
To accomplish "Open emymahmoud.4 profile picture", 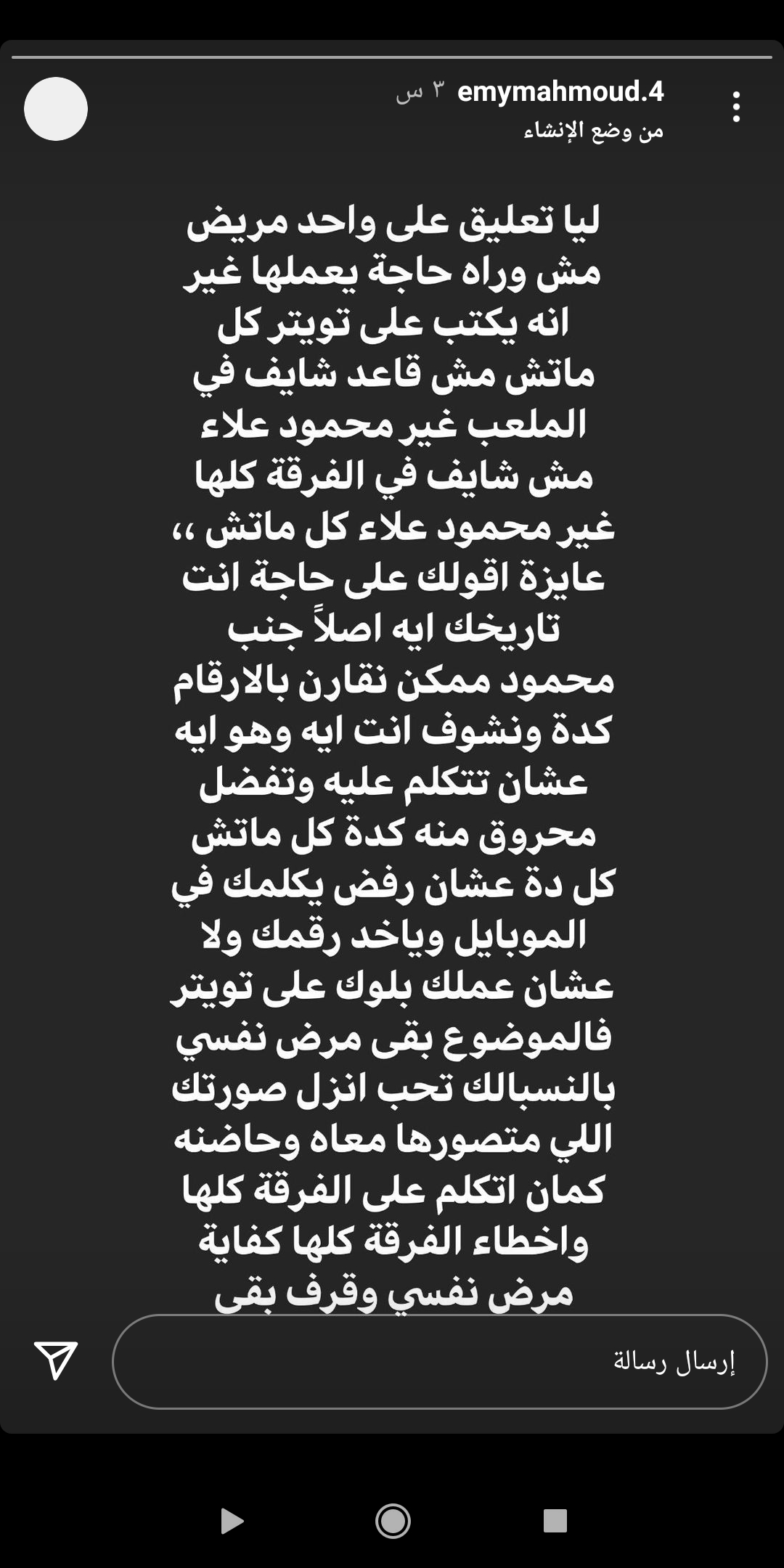I will click(x=56, y=109).
